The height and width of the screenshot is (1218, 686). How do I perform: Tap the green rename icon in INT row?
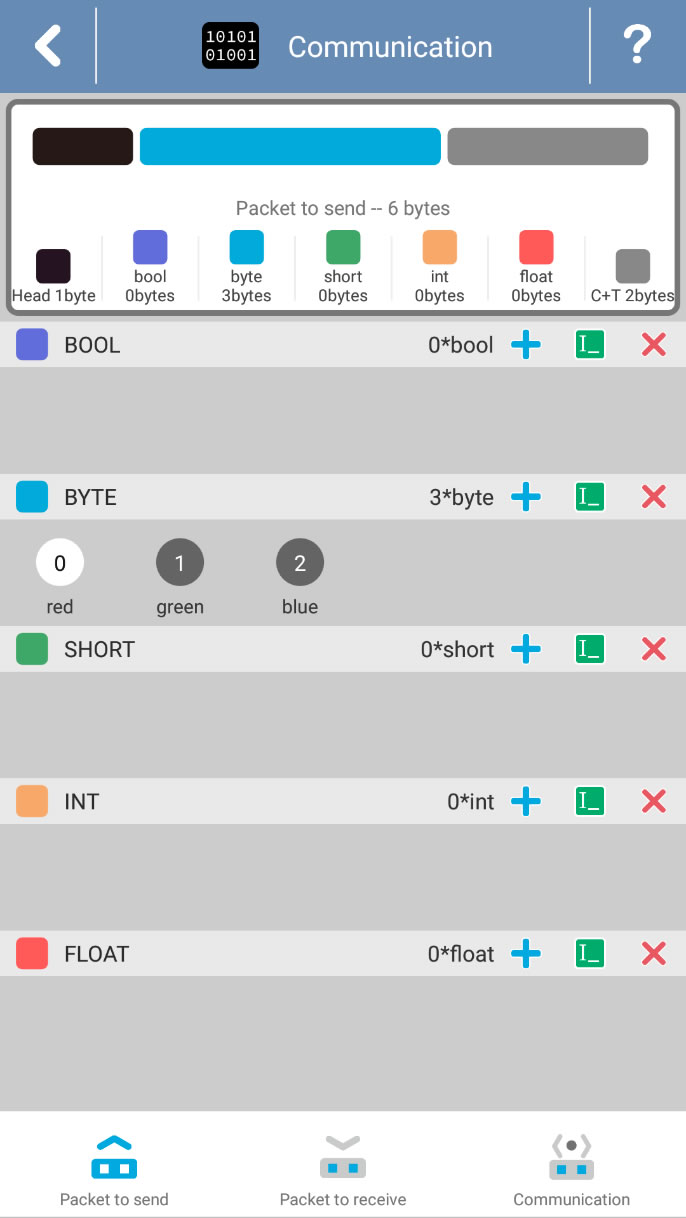coord(590,801)
